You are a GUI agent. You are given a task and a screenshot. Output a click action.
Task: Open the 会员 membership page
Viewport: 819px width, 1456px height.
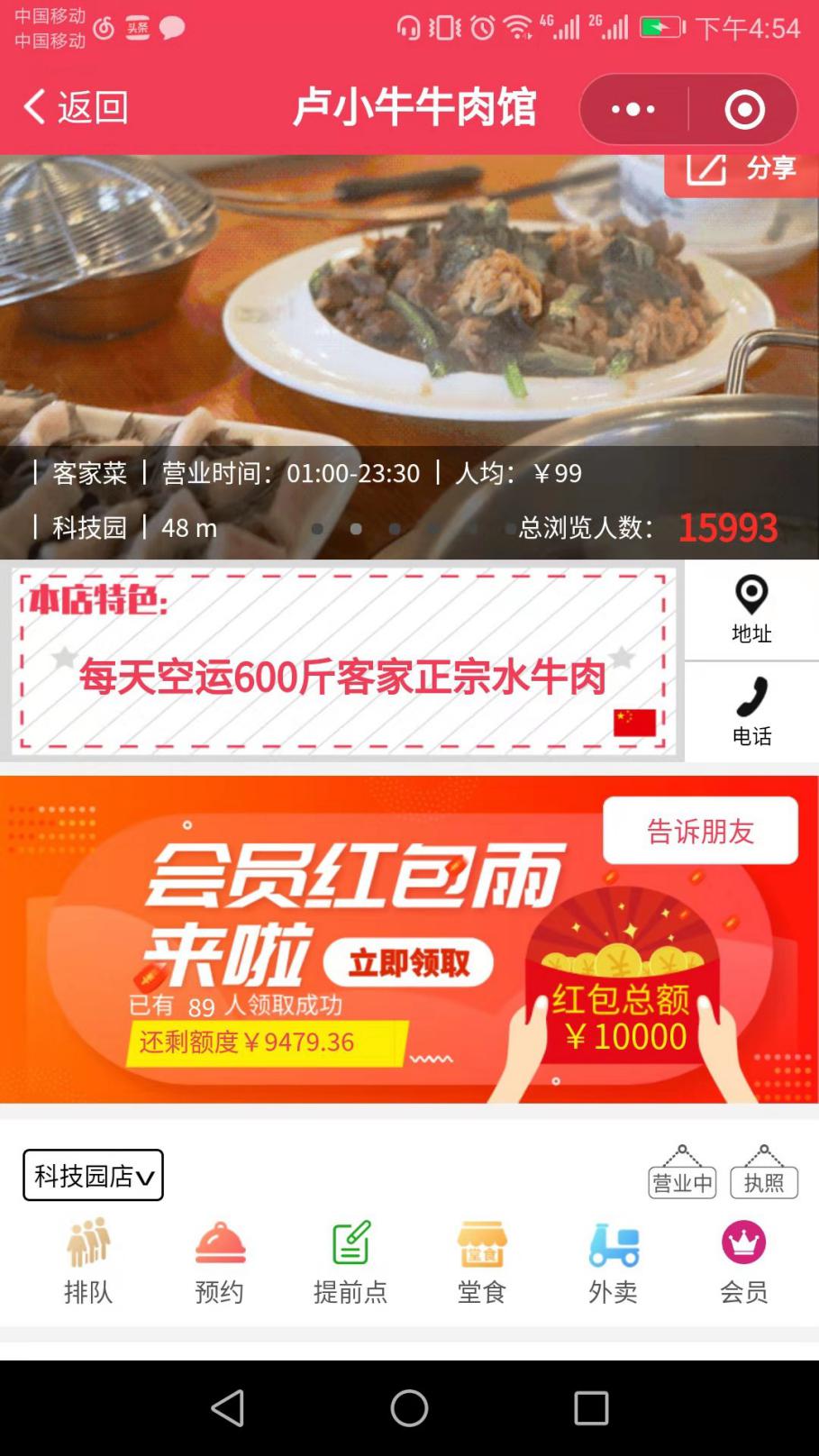point(744,1261)
